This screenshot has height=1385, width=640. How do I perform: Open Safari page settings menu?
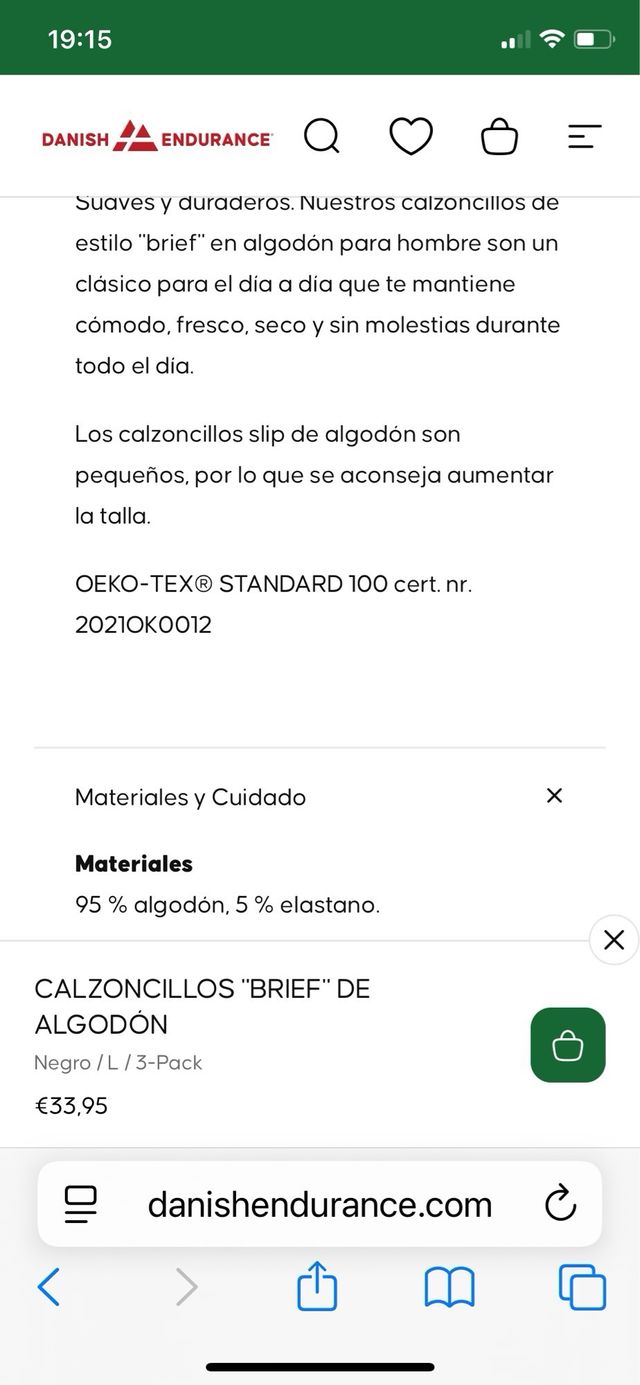coord(80,1204)
